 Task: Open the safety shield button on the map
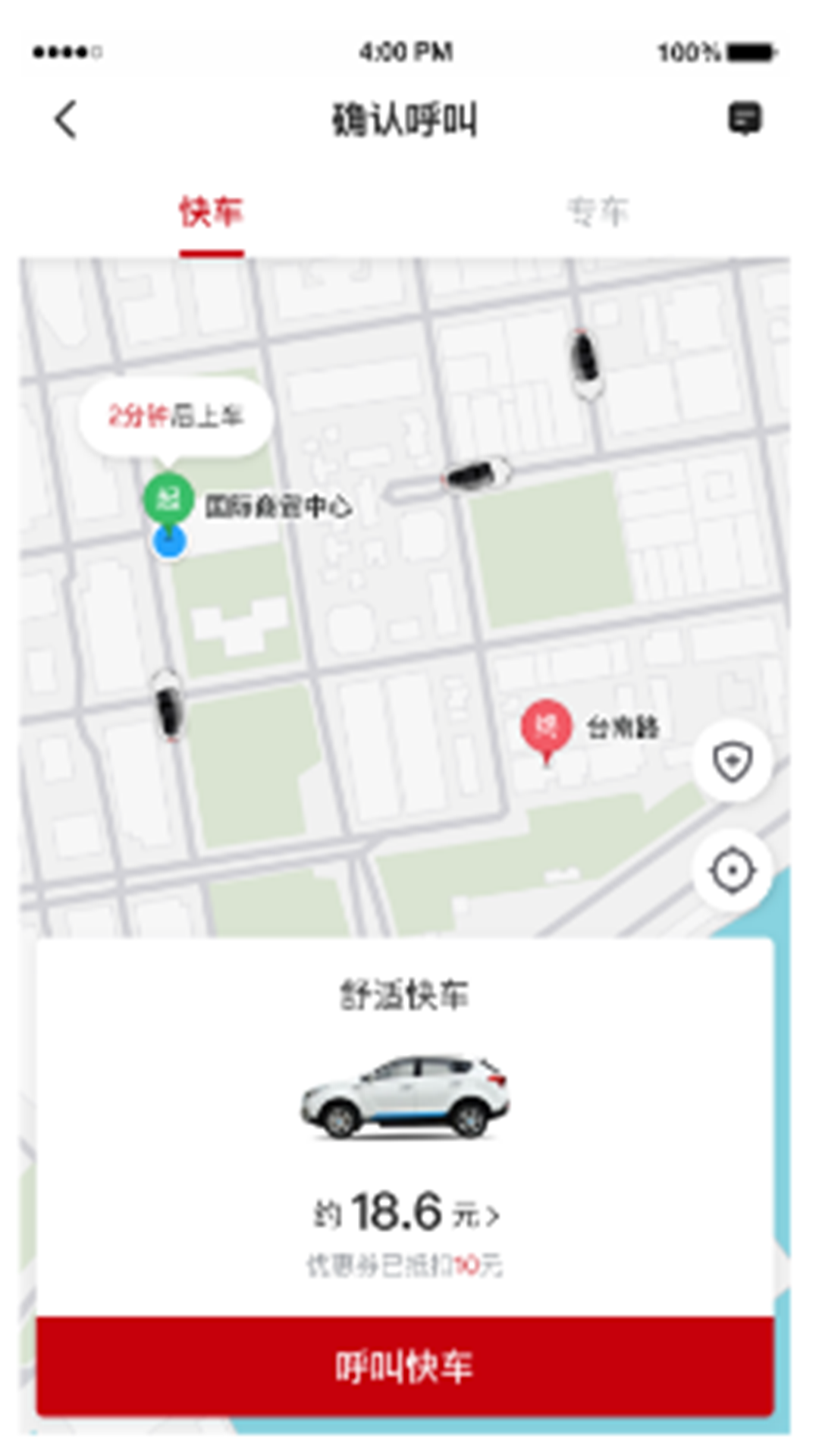733,761
